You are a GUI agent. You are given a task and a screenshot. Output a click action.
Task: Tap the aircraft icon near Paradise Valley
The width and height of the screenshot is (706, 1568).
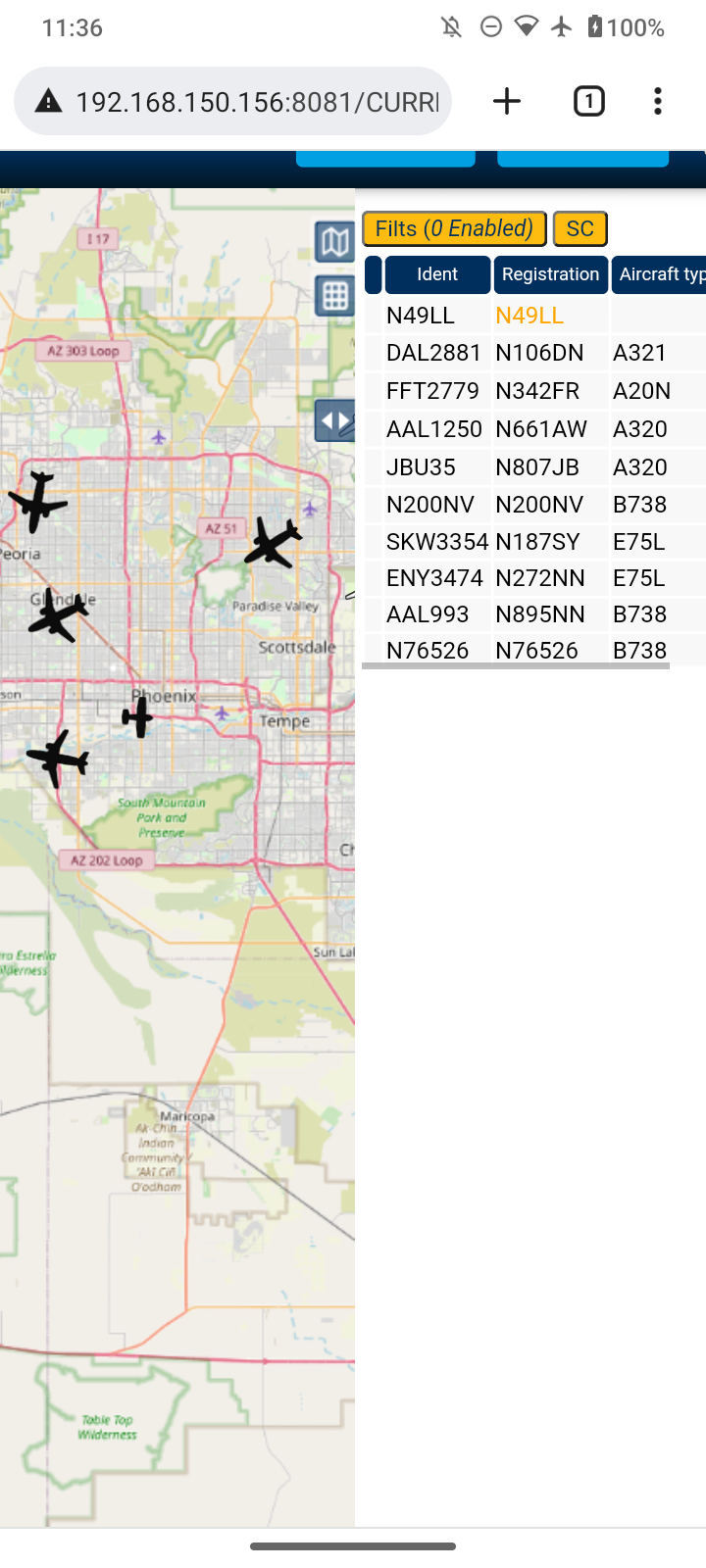[x=272, y=542]
